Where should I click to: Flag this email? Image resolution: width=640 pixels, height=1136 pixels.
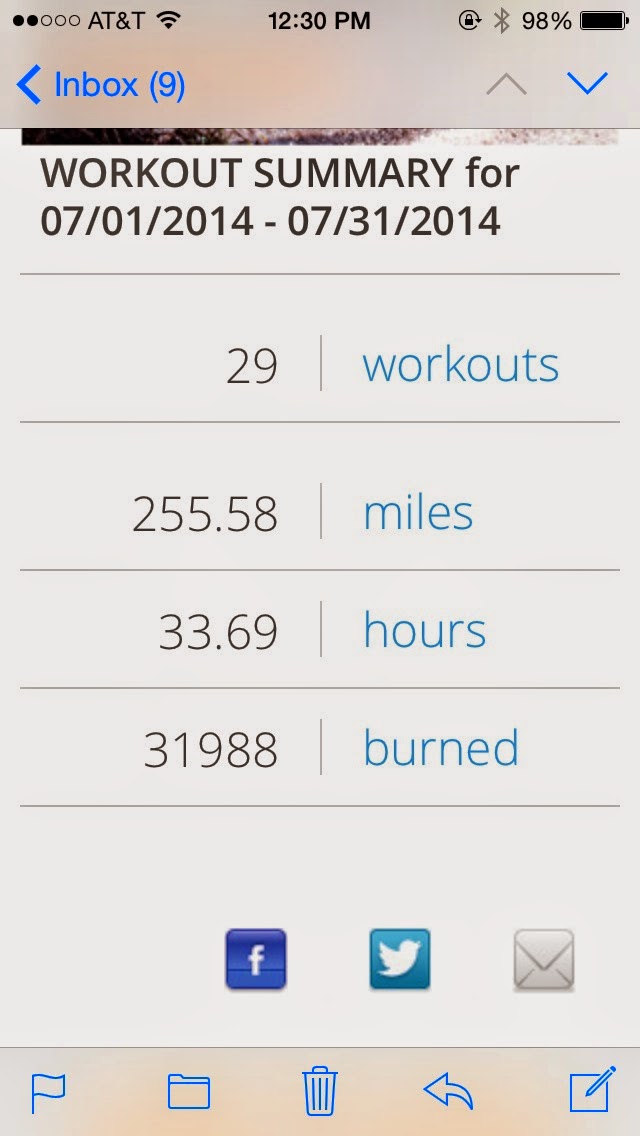tap(48, 1092)
